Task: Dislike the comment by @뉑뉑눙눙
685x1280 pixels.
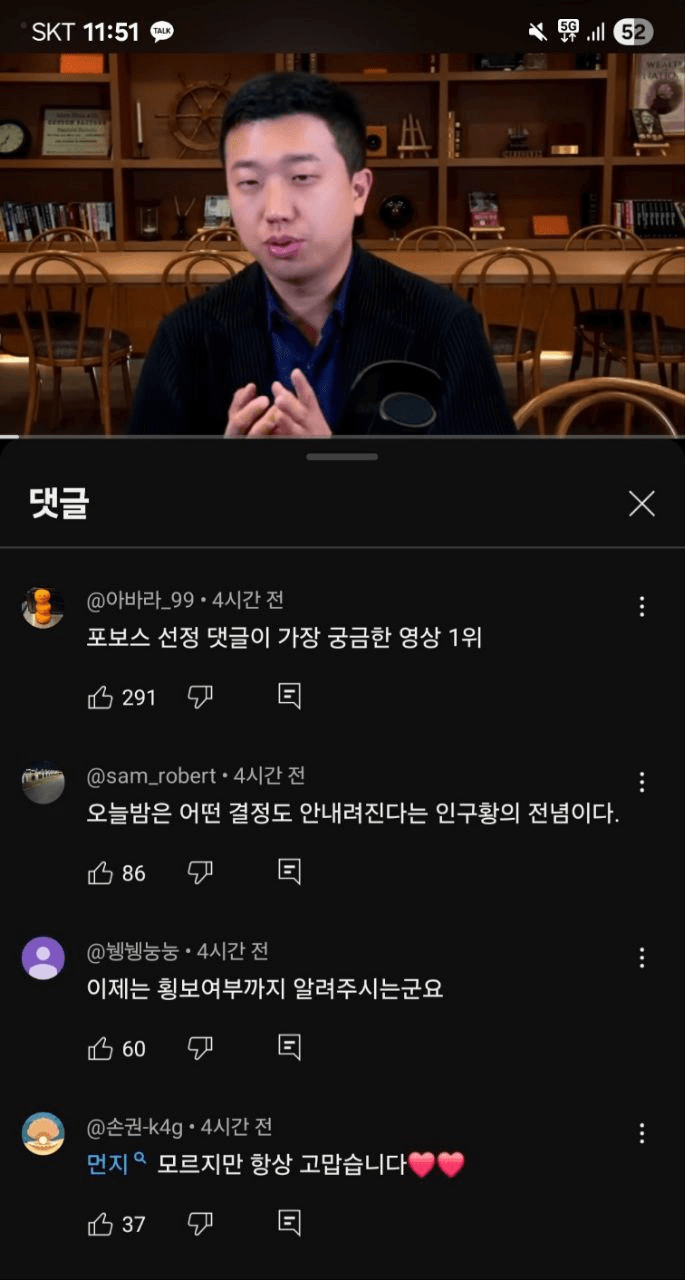Action: coord(201,1048)
